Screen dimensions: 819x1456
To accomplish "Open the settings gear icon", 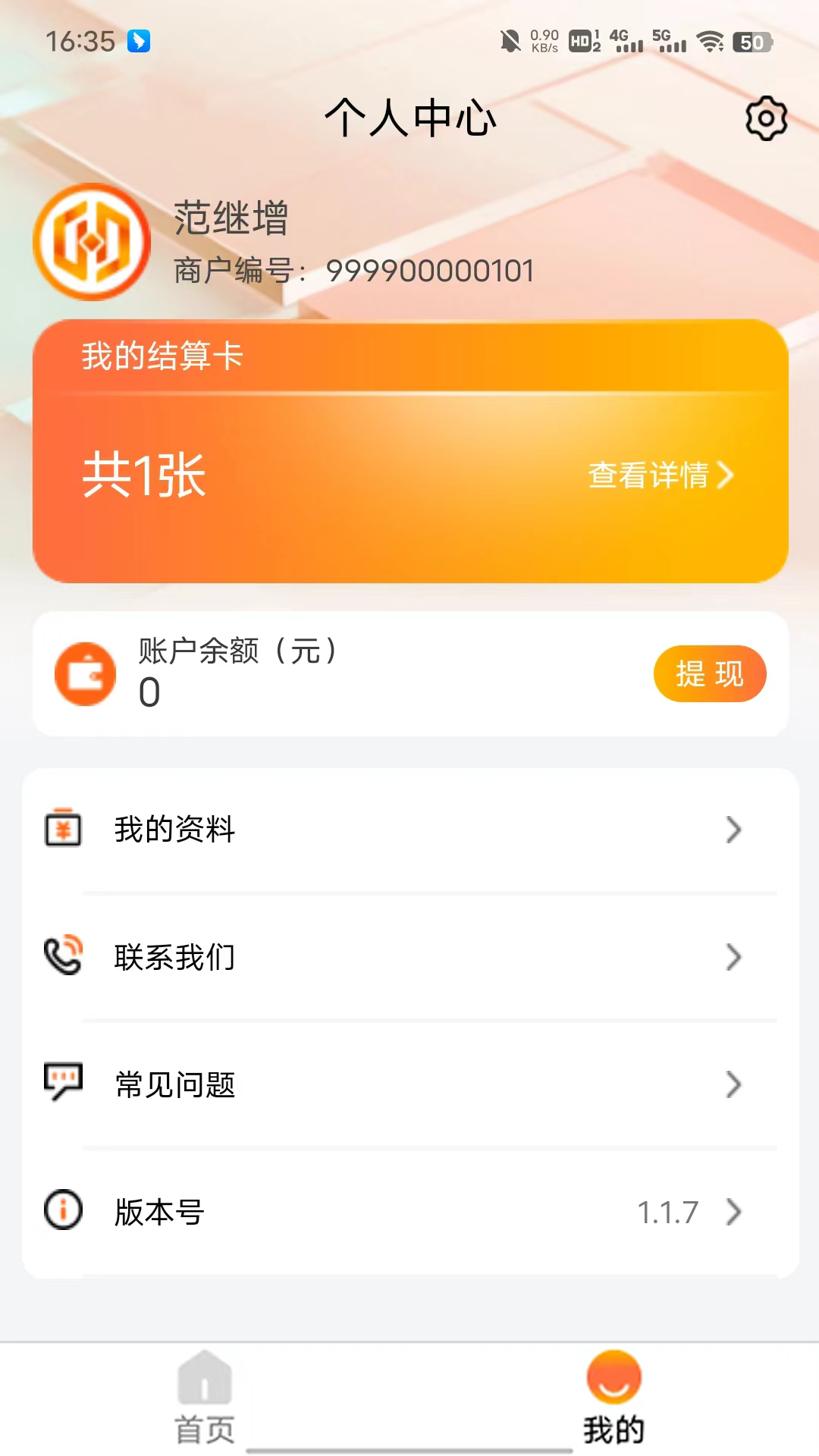I will pos(766,118).
